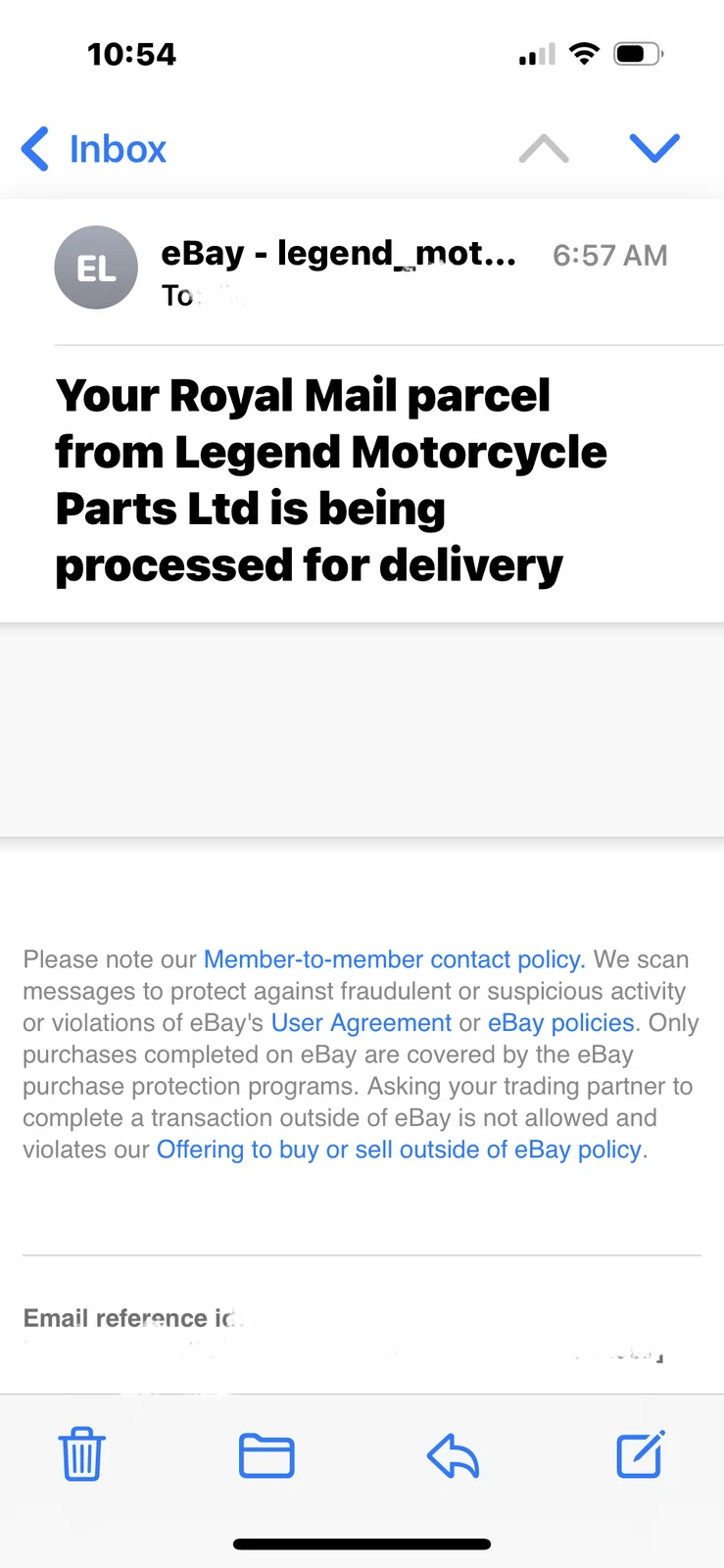Return to the Inbox

[x=117, y=149]
